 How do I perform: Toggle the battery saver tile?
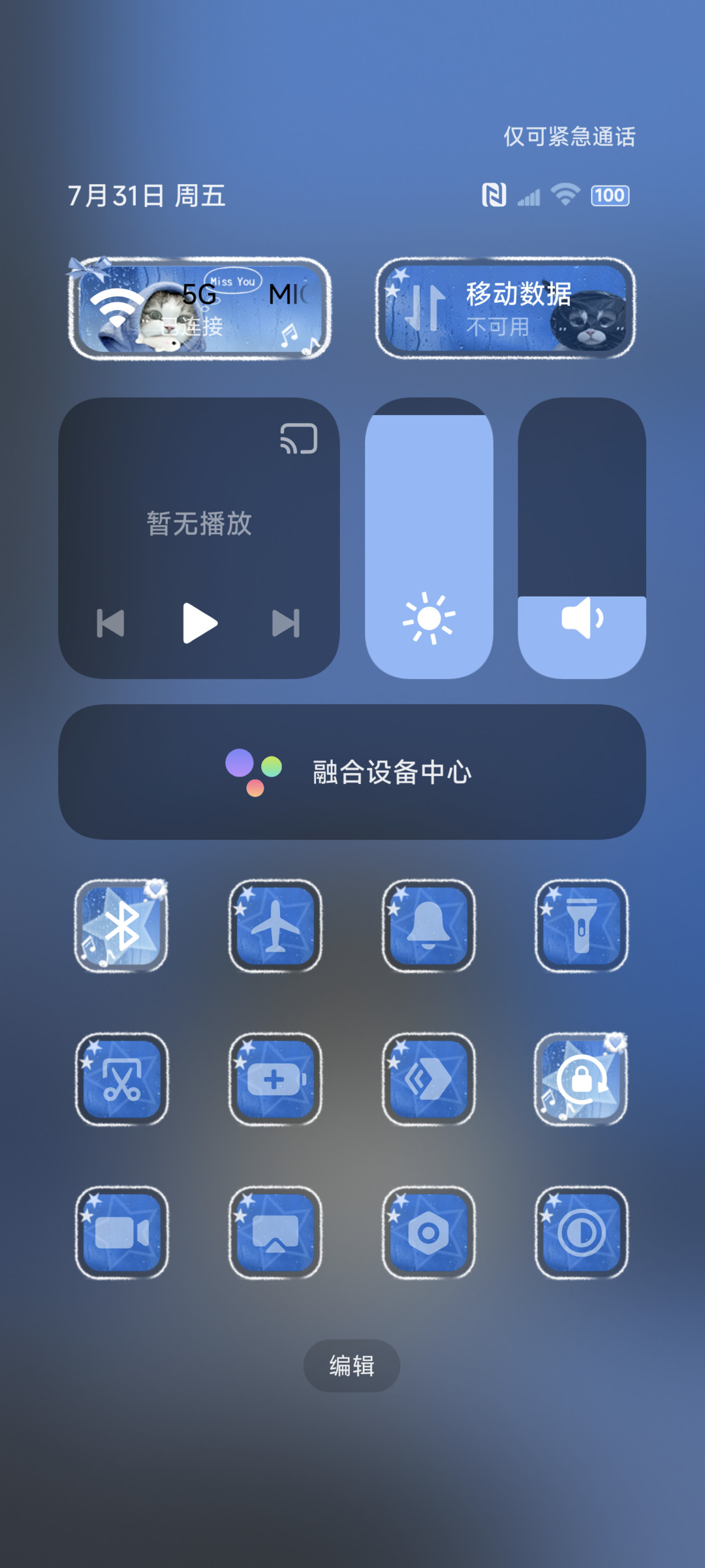(275, 1079)
